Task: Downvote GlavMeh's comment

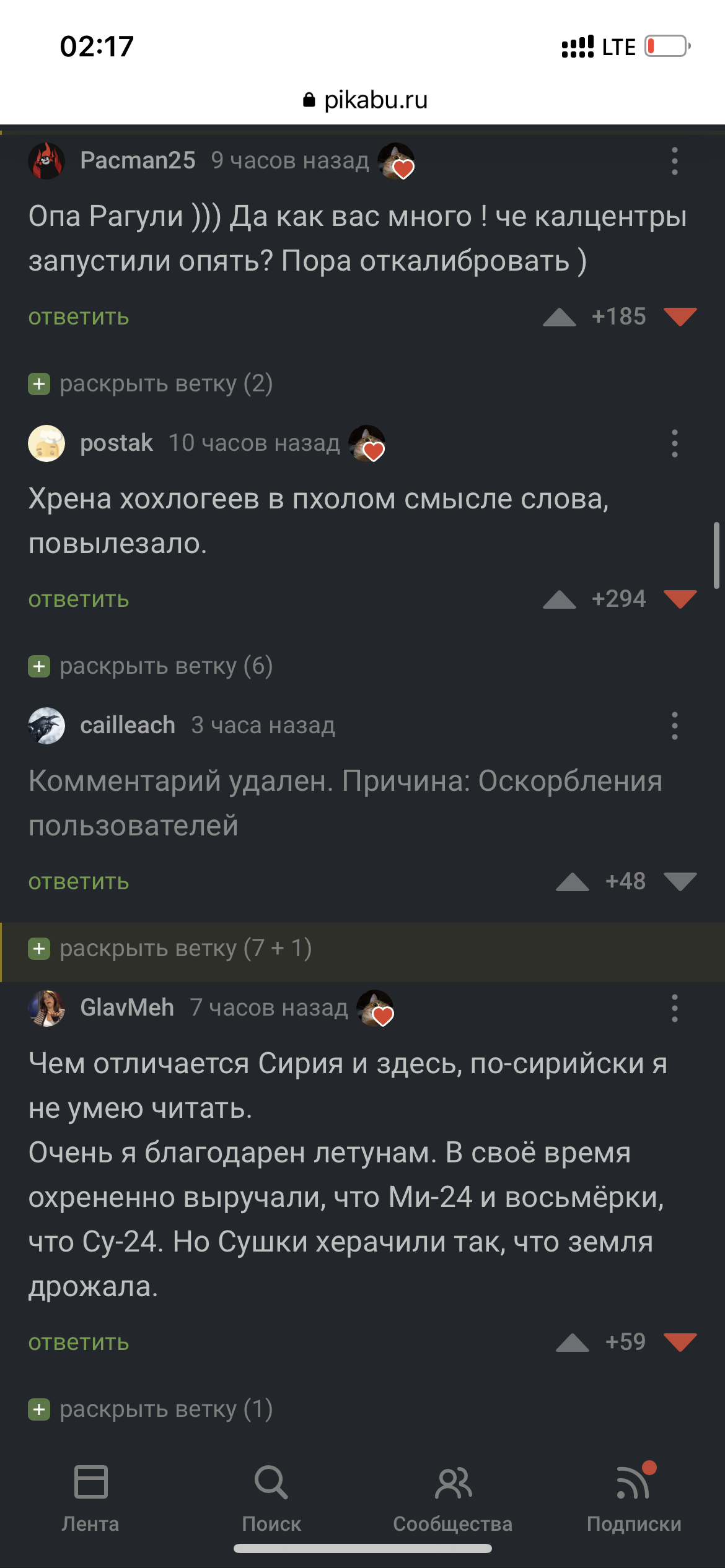Action: click(x=680, y=1343)
